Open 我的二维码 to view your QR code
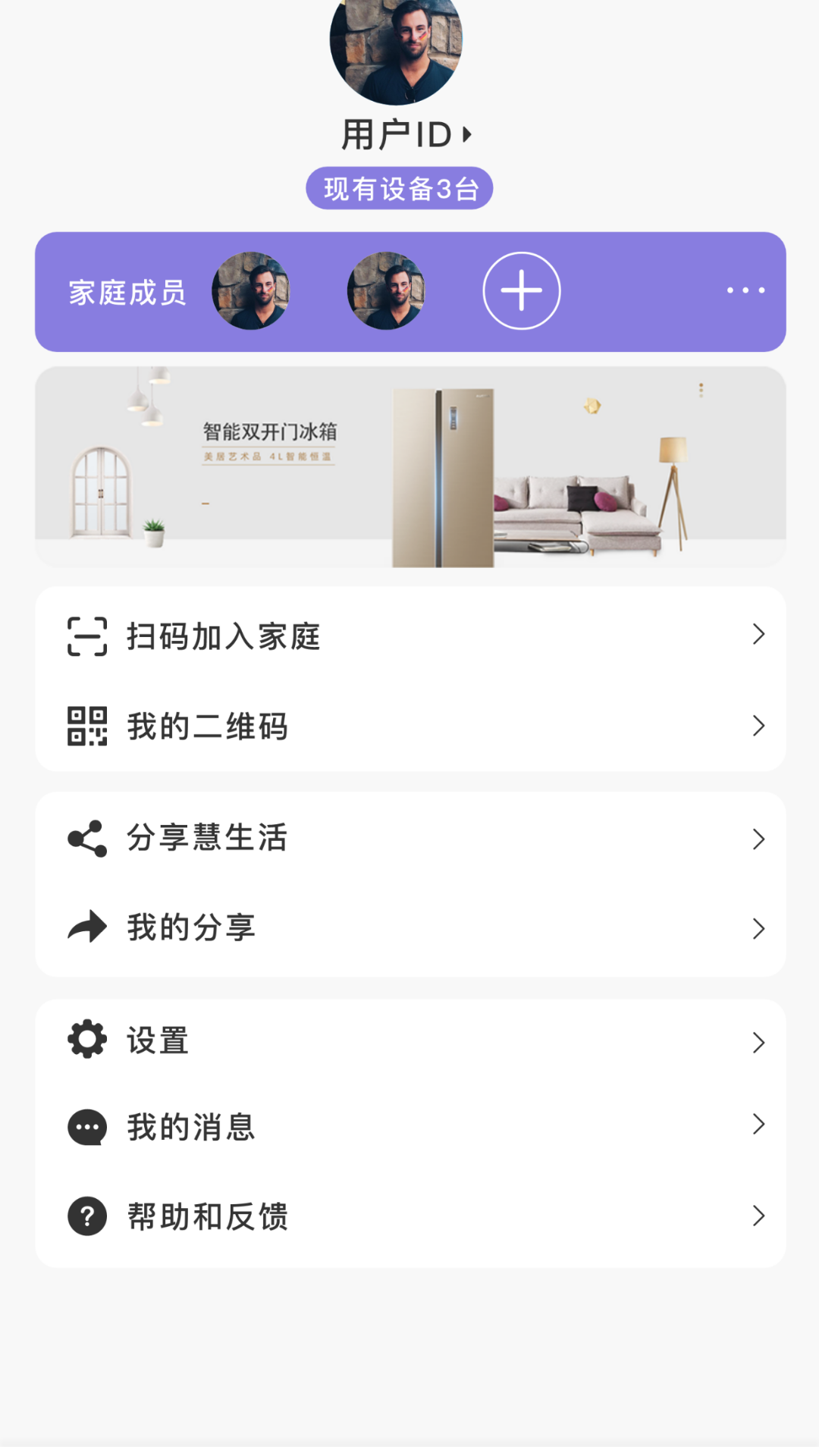The height and width of the screenshot is (1456, 819). click(x=409, y=726)
